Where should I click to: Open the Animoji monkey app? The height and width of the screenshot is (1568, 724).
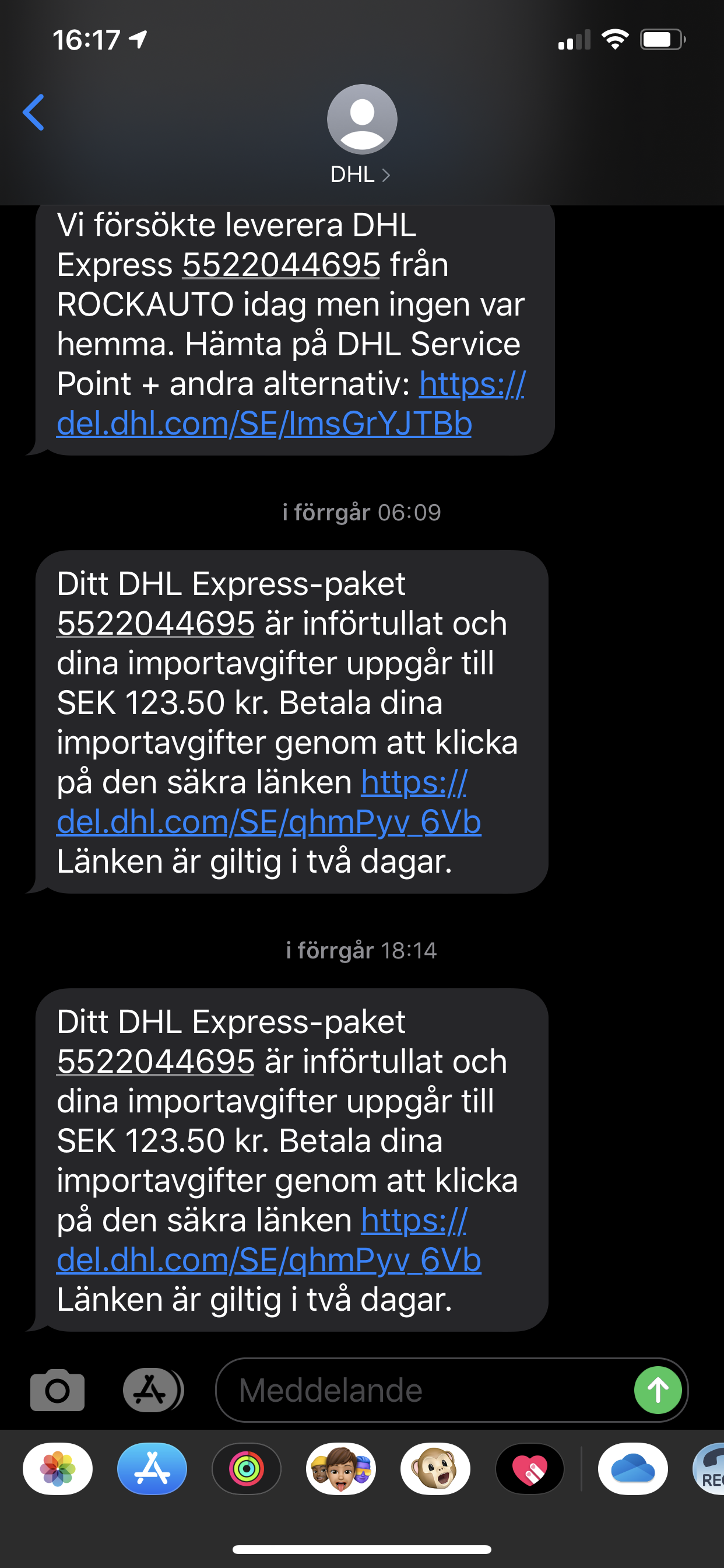(435, 1469)
